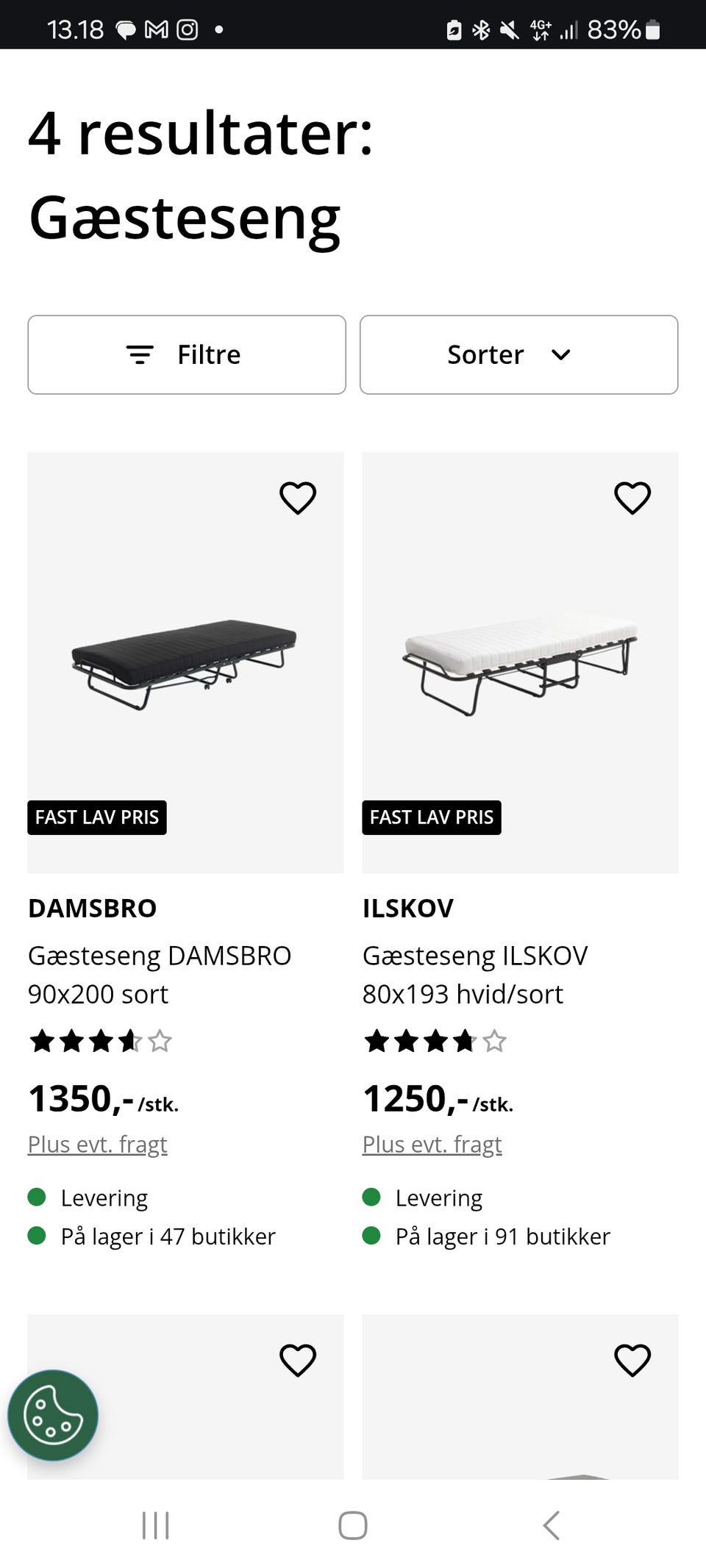Tap the filter lines icon inside Filtre

point(142,354)
